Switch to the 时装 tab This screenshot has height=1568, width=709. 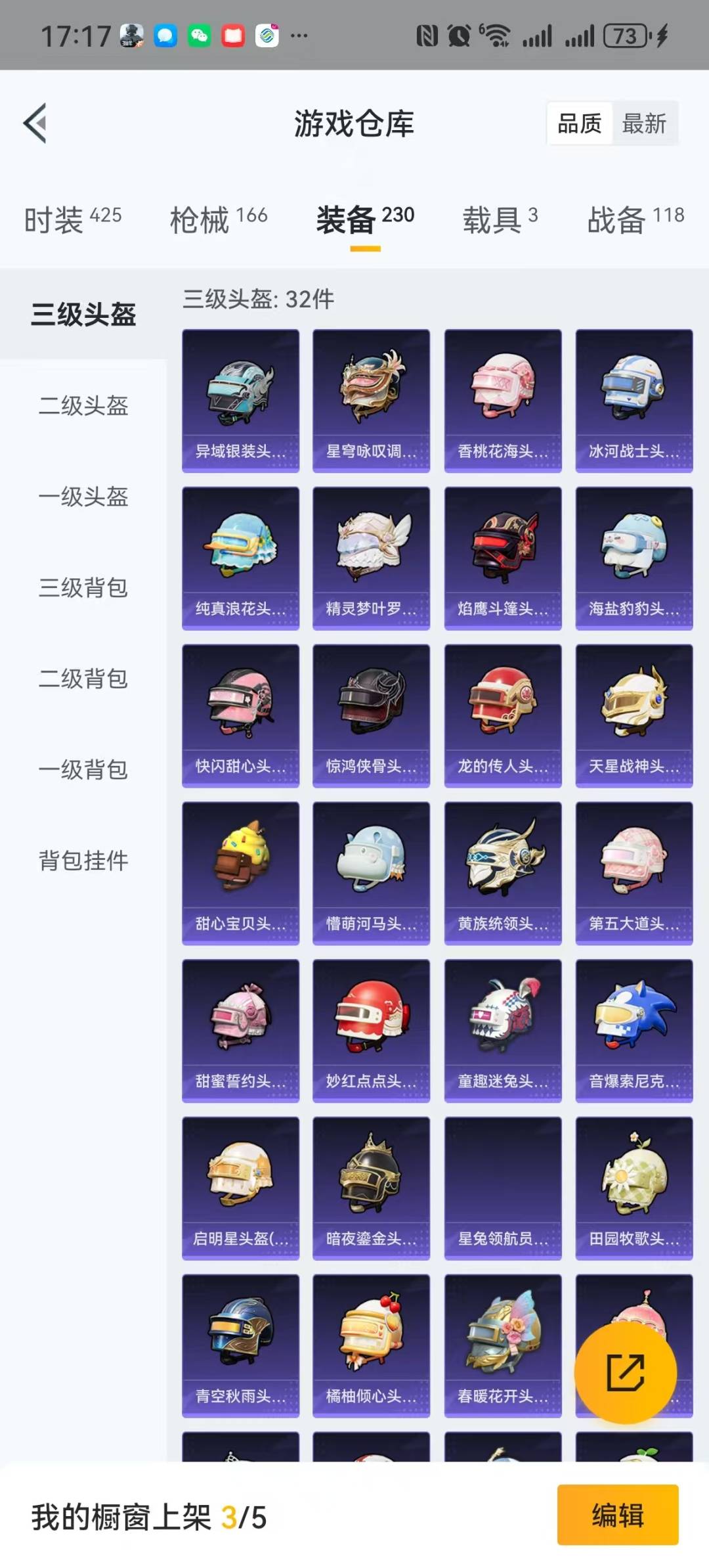(x=73, y=219)
